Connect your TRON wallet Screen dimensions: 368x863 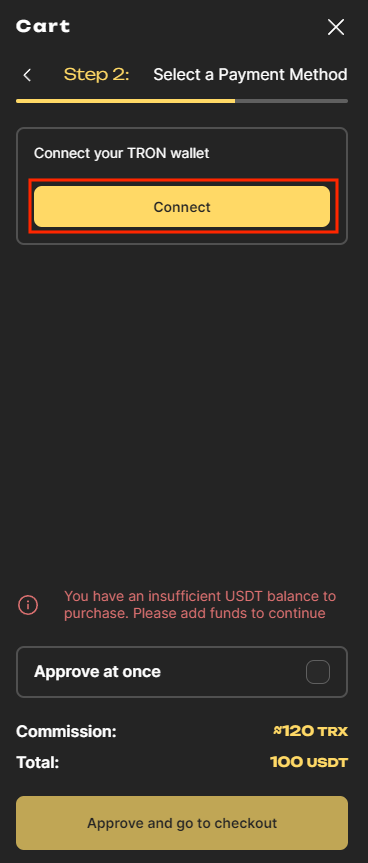[x=182, y=207]
